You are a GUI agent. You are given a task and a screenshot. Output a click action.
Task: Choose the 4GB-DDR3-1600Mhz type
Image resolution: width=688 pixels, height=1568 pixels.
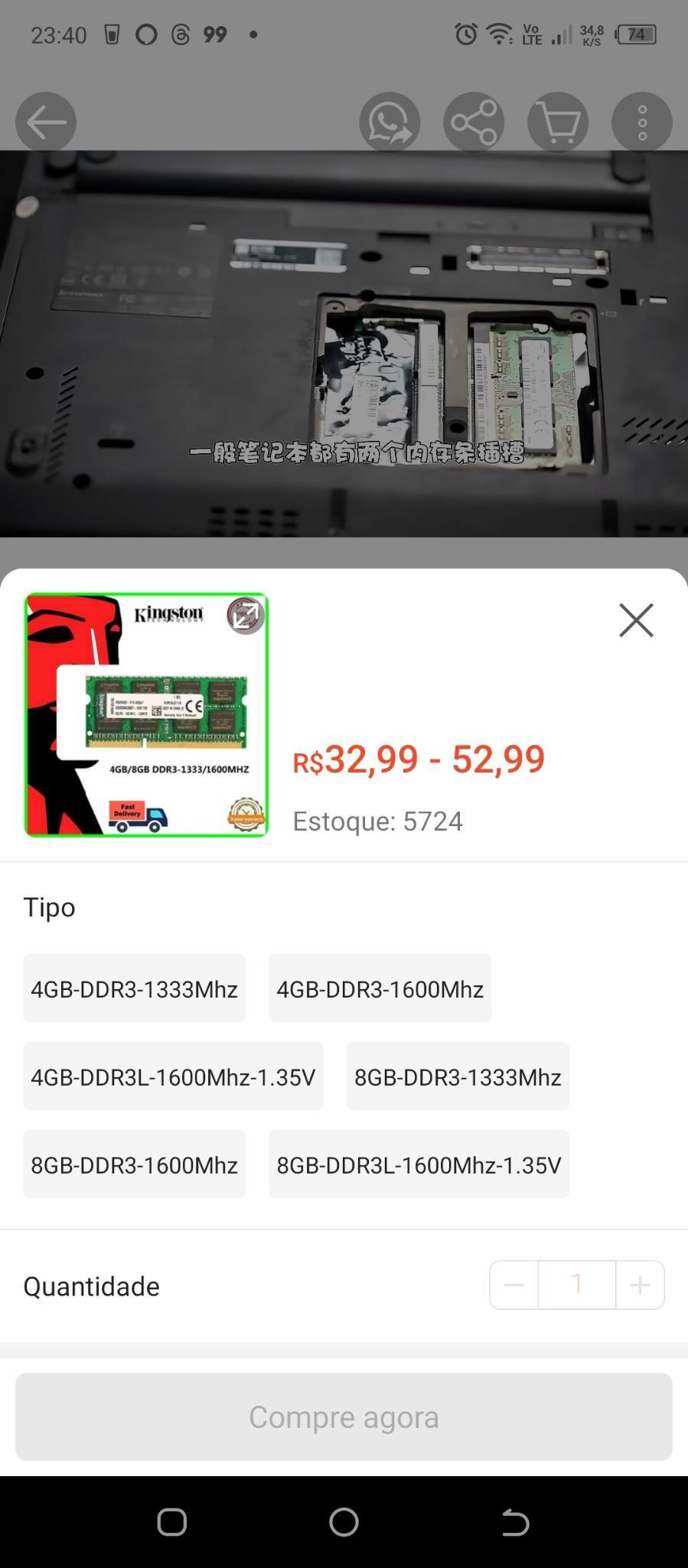[380, 988]
